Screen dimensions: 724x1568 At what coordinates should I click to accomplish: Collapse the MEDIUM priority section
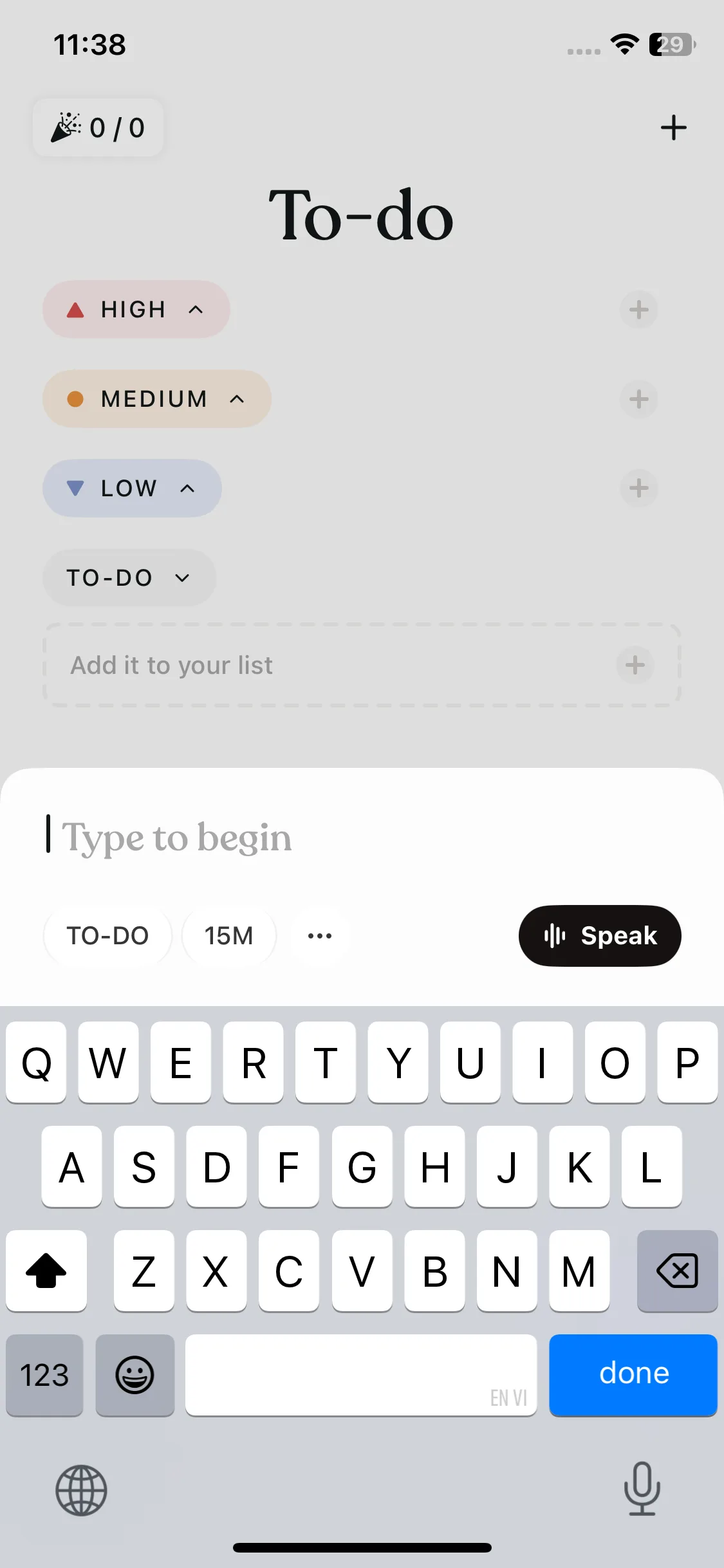pos(157,399)
